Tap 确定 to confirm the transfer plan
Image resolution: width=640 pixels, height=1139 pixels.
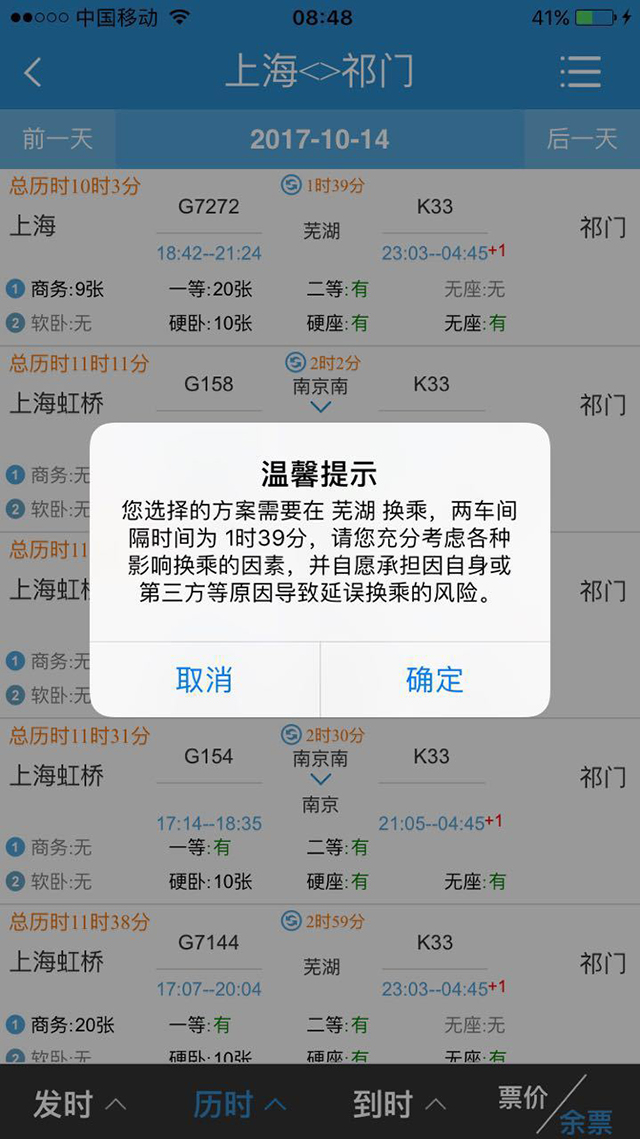tap(435, 680)
